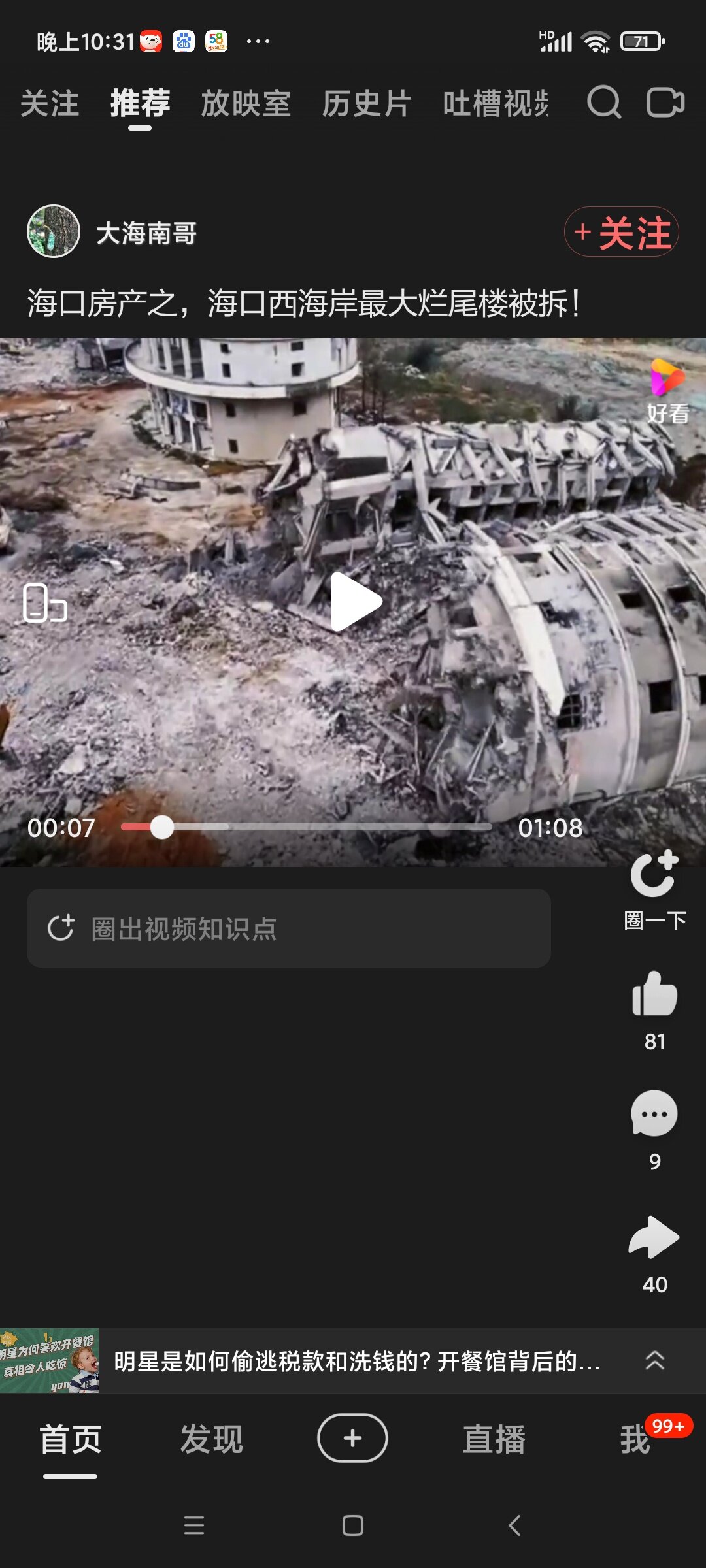The width and height of the screenshot is (706, 1568).
Task: Play the paused video
Action: (x=355, y=602)
